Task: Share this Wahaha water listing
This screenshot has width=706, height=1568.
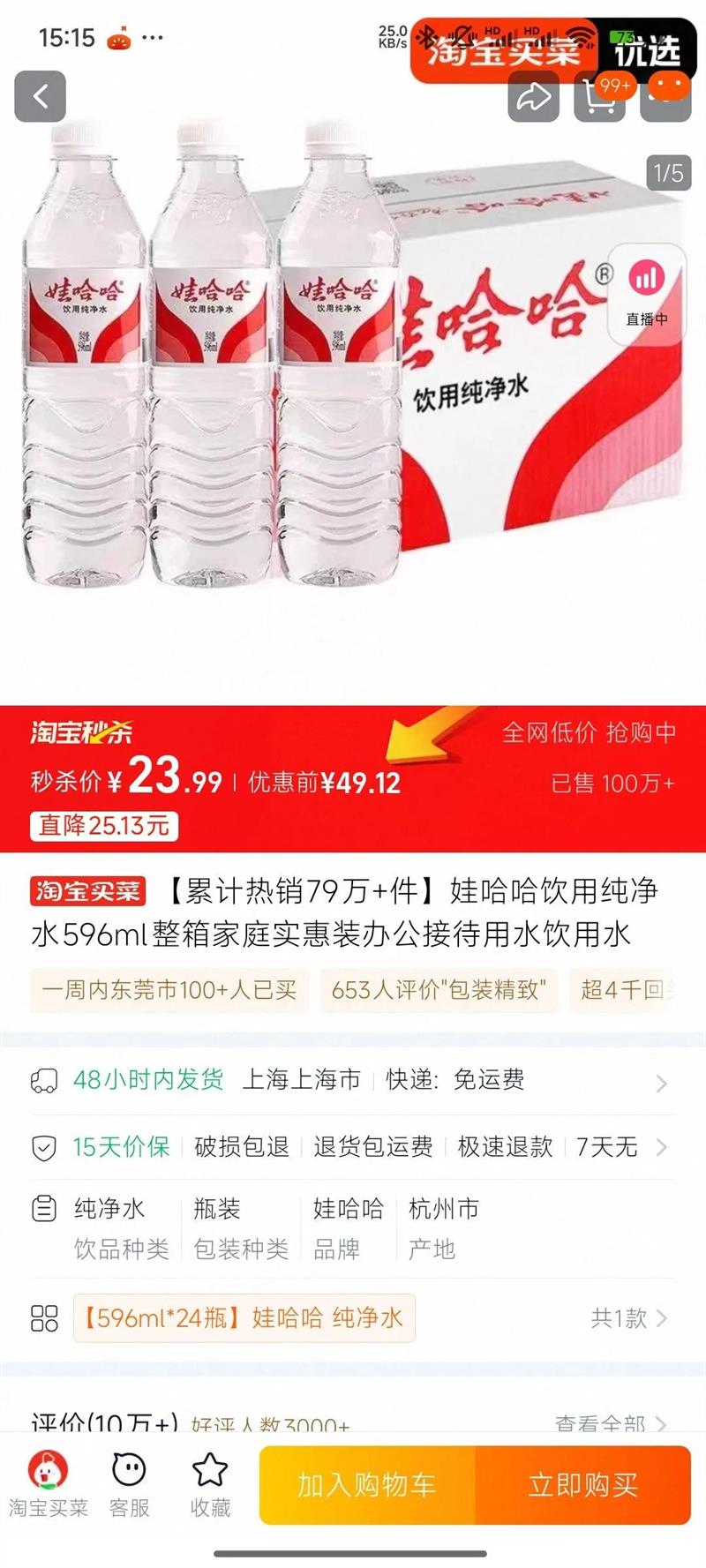Action: pyautogui.click(x=533, y=96)
